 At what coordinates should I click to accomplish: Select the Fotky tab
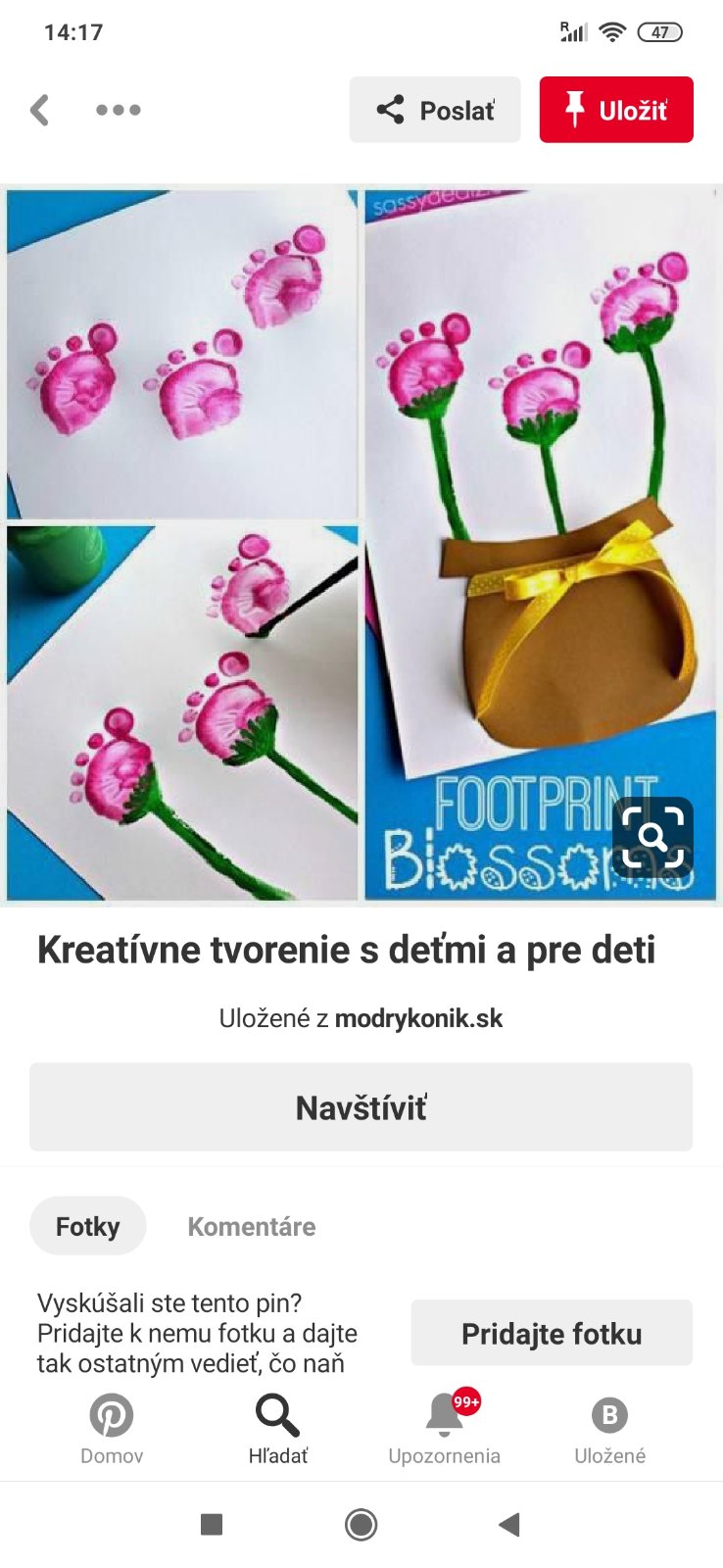pos(88,1226)
